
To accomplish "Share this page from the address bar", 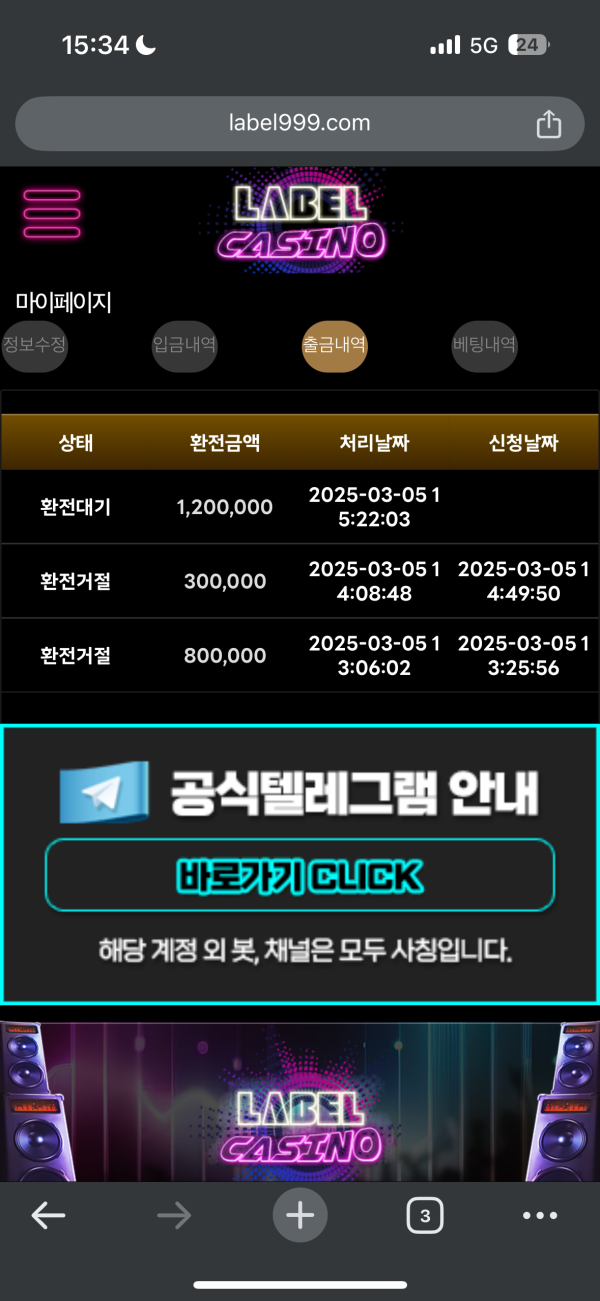I will pyautogui.click(x=548, y=124).
